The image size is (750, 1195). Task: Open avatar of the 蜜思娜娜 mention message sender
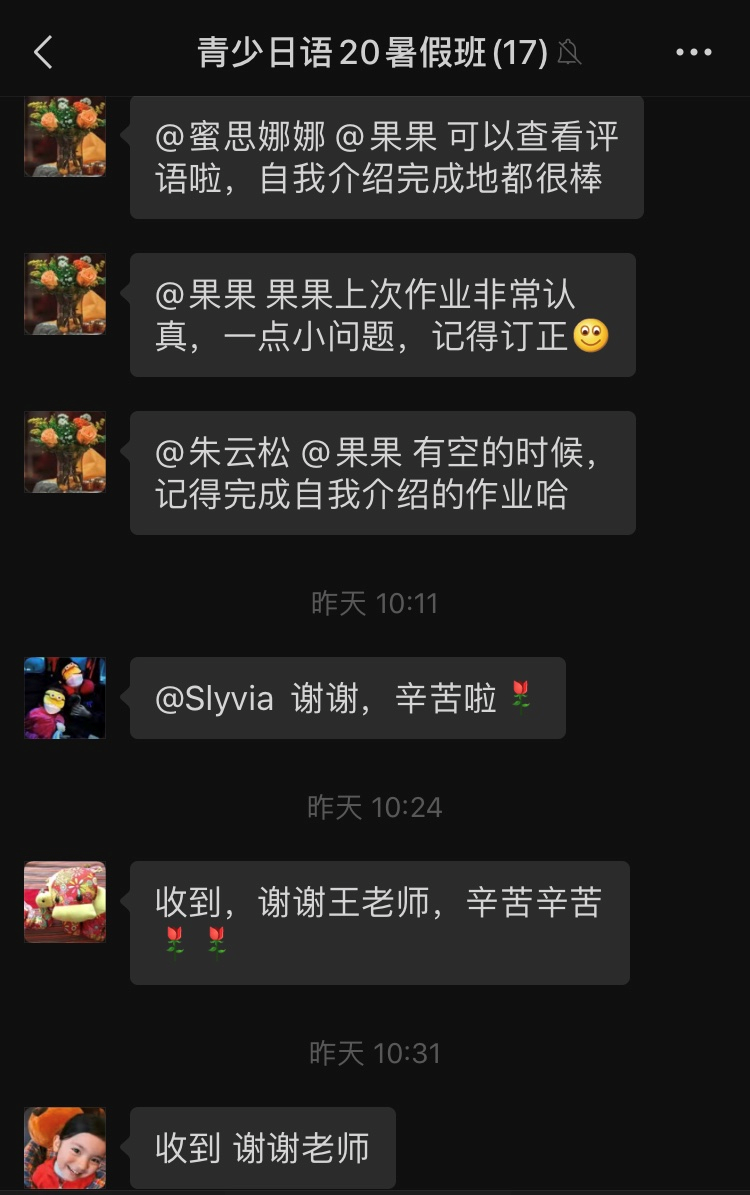[65, 136]
